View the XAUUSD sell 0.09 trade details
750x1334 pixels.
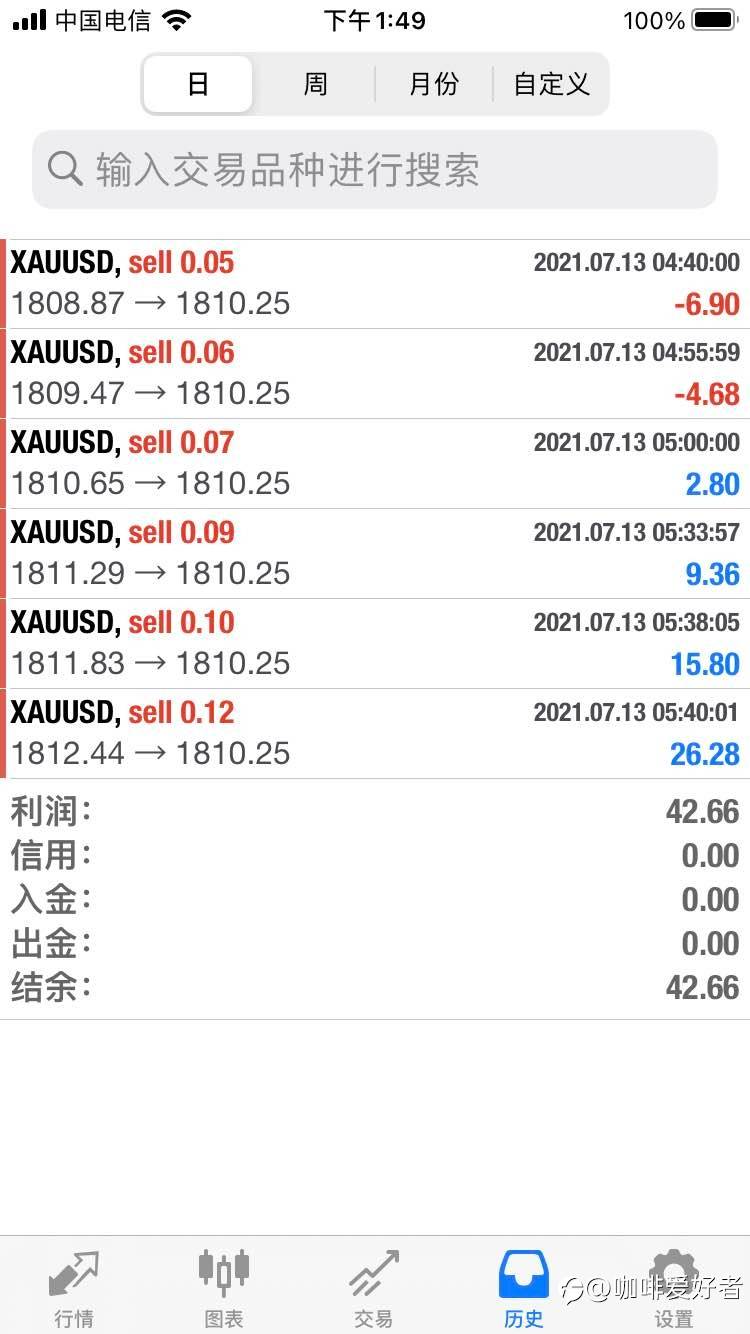[375, 554]
